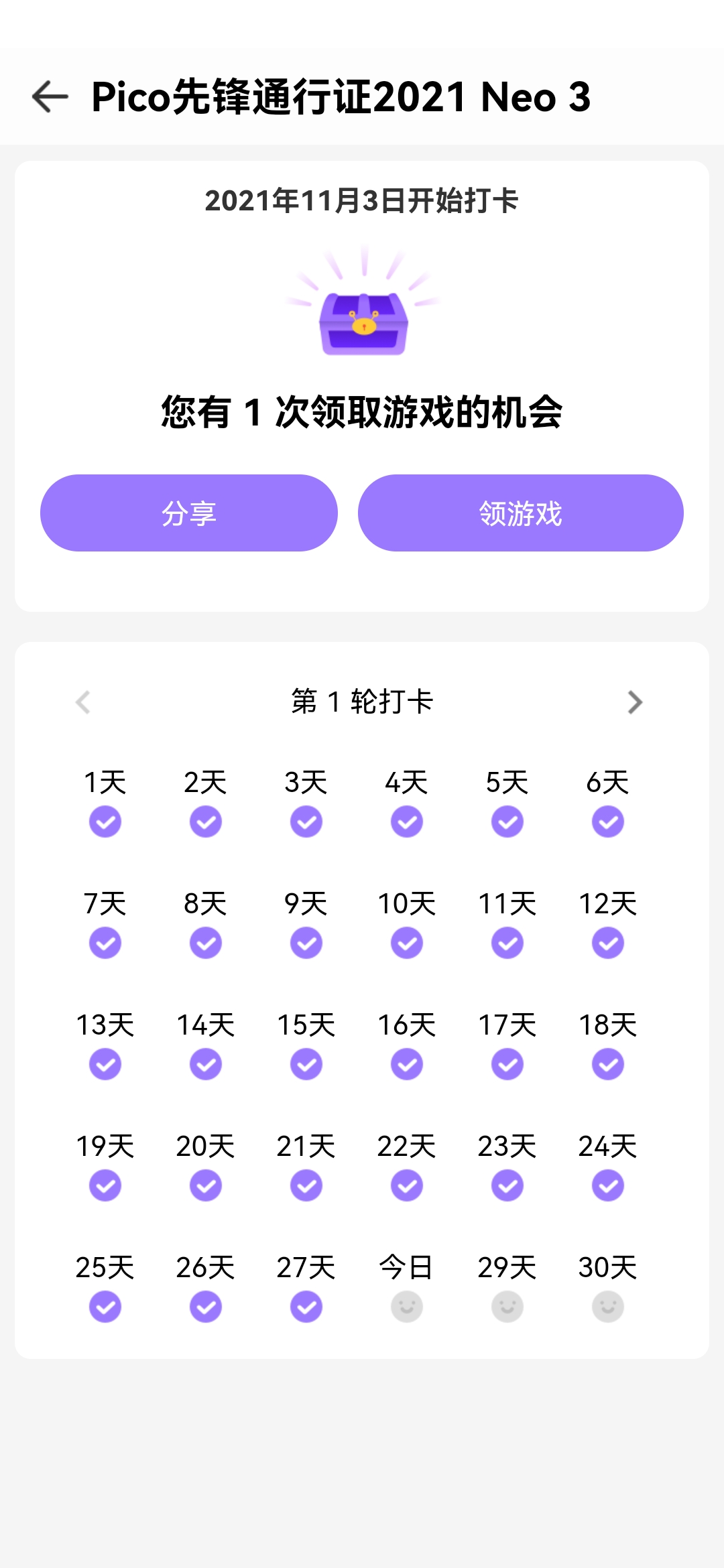Tap the day 15 progress badge
Image resolution: width=724 pixels, height=1568 pixels.
point(305,1063)
